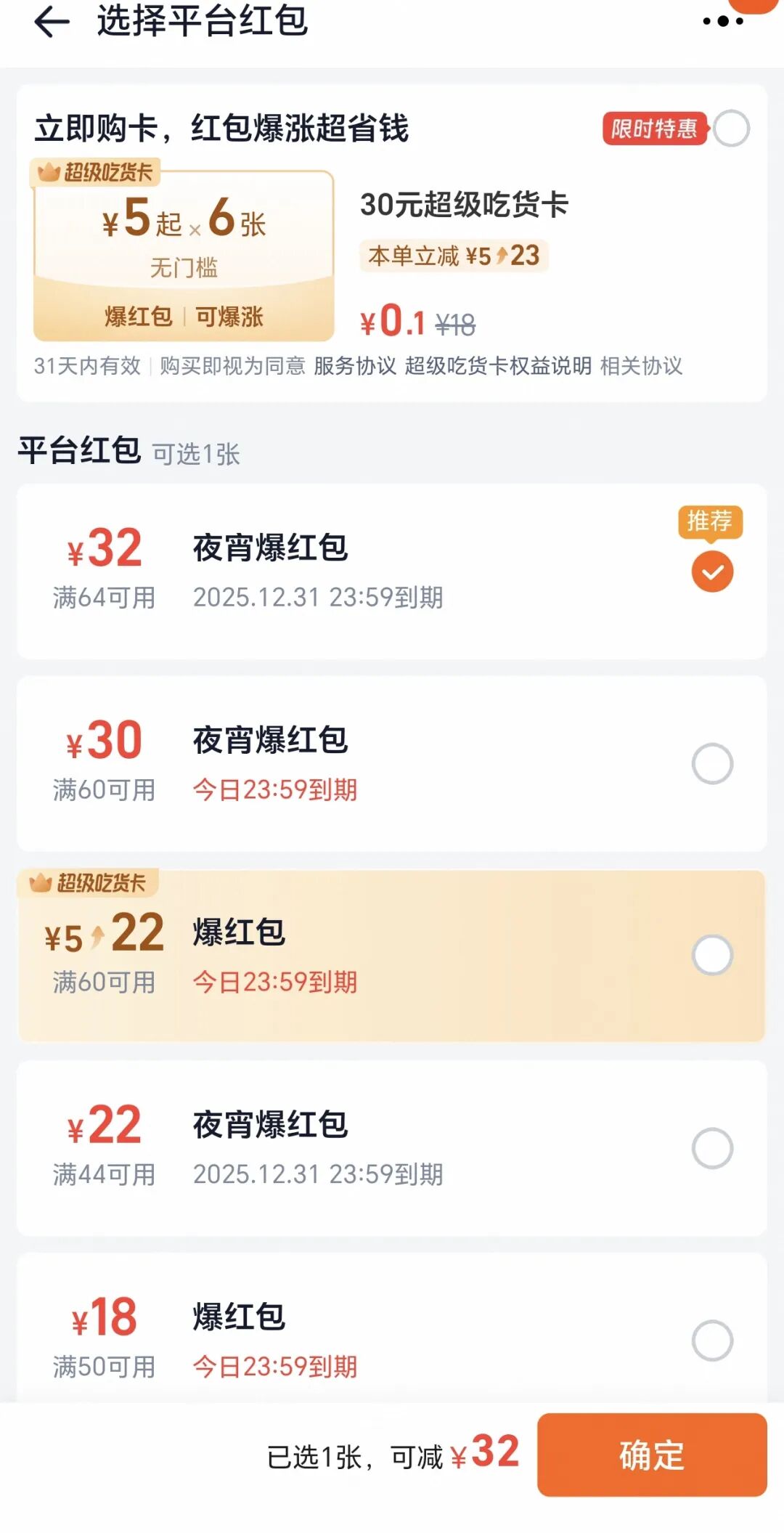
Task: Open the 超级吃货卡权益说明 link
Action: tap(498, 365)
